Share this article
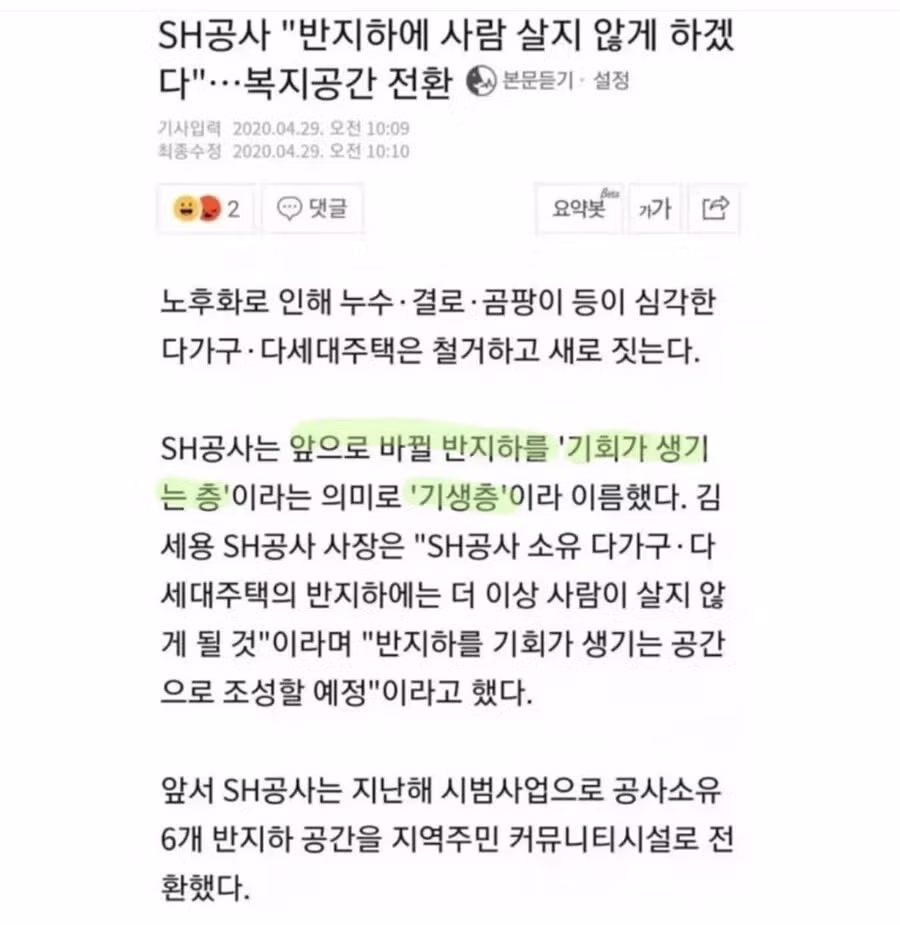Image resolution: width=900 pixels, height=925 pixels. 715,209
